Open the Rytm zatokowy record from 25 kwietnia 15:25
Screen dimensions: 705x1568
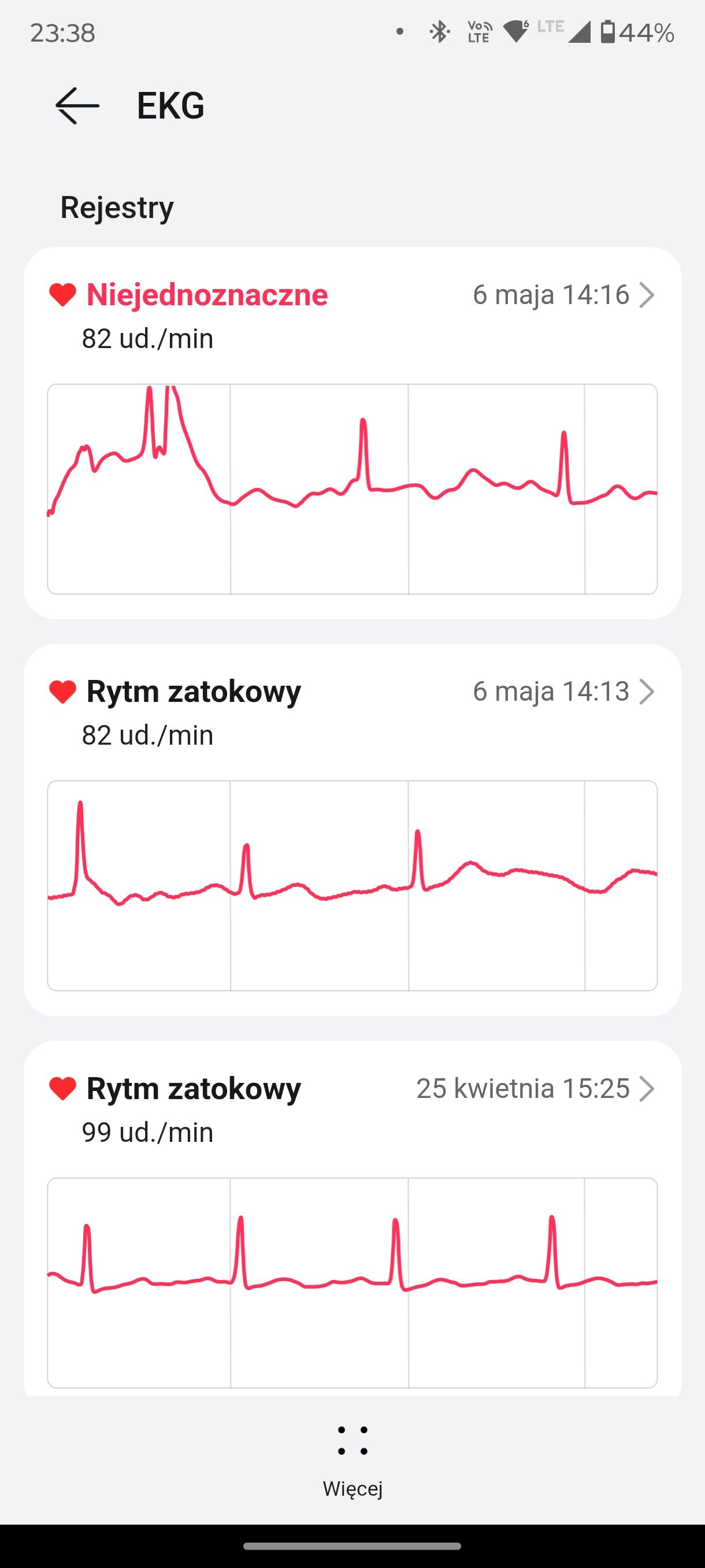(352, 1109)
